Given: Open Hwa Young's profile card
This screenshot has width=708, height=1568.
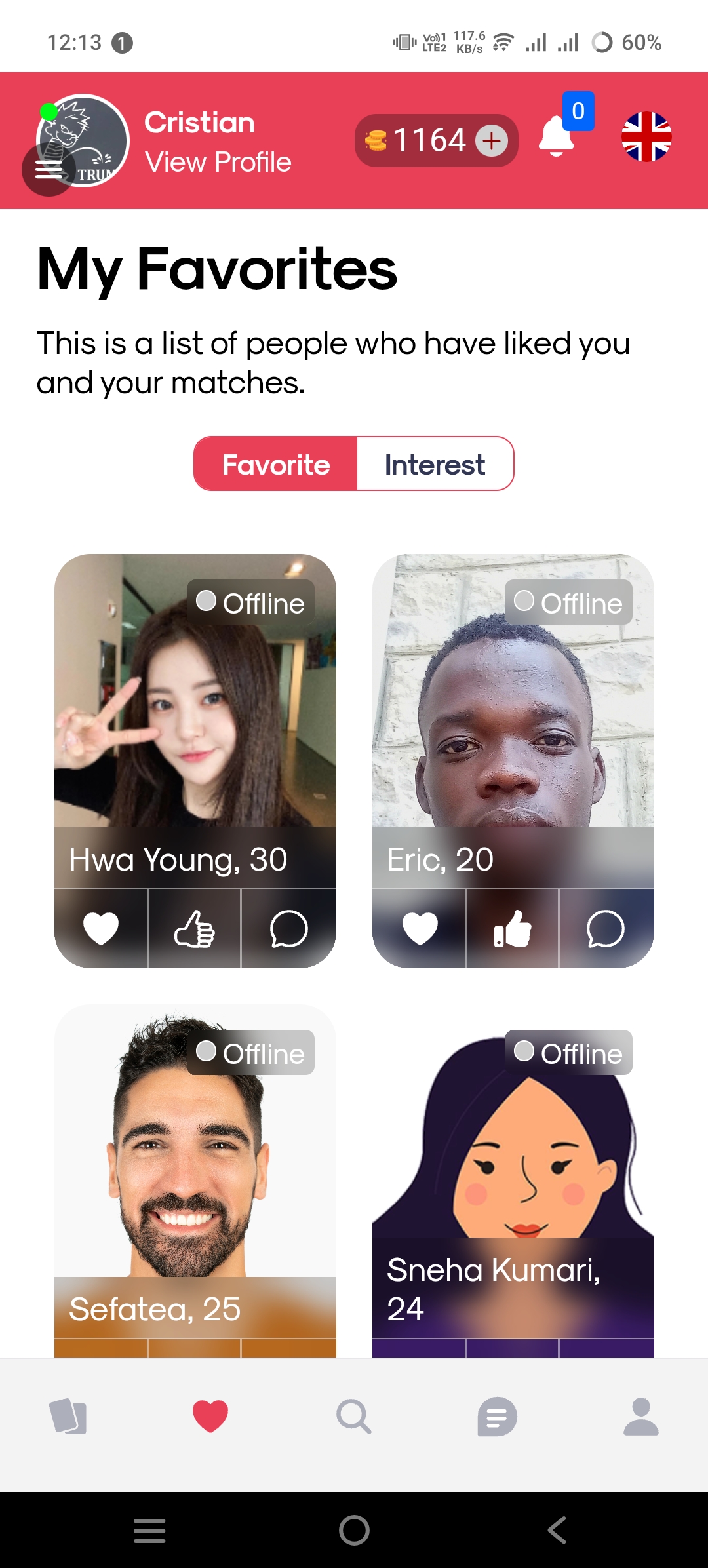Looking at the screenshot, I should (x=195, y=708).
